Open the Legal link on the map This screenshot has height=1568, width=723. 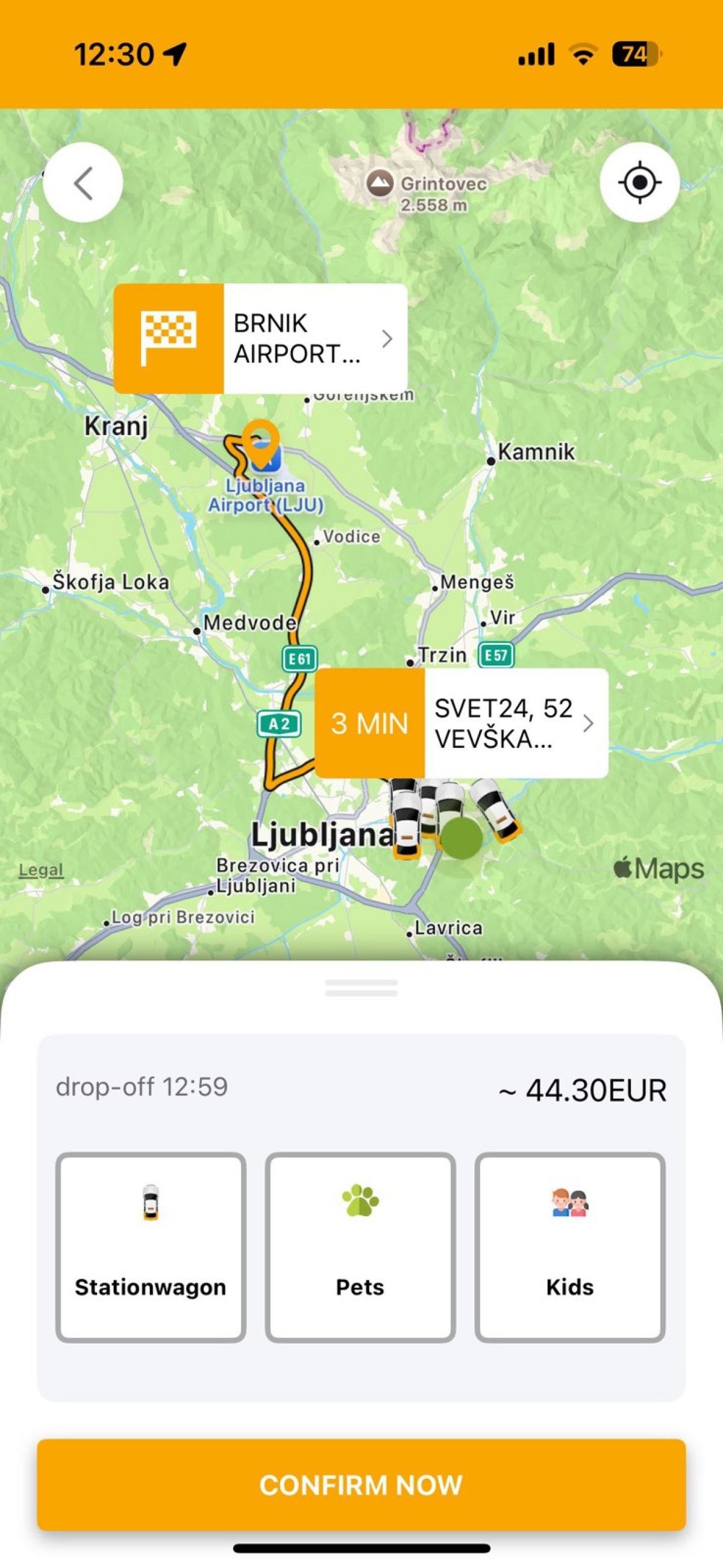pyautogui.click(x=41, y=870)
